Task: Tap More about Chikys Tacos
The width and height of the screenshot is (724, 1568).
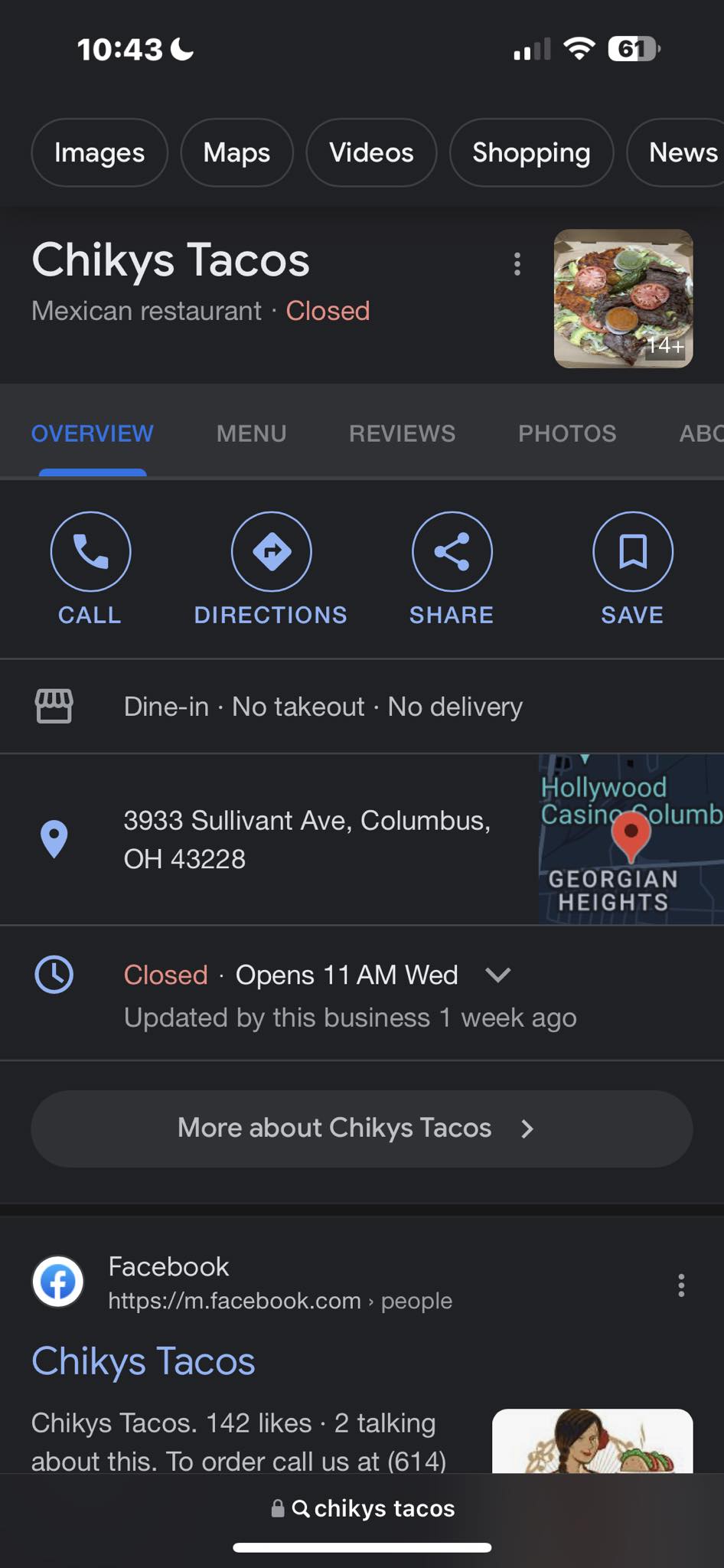Action: [x=361, y=1129]
